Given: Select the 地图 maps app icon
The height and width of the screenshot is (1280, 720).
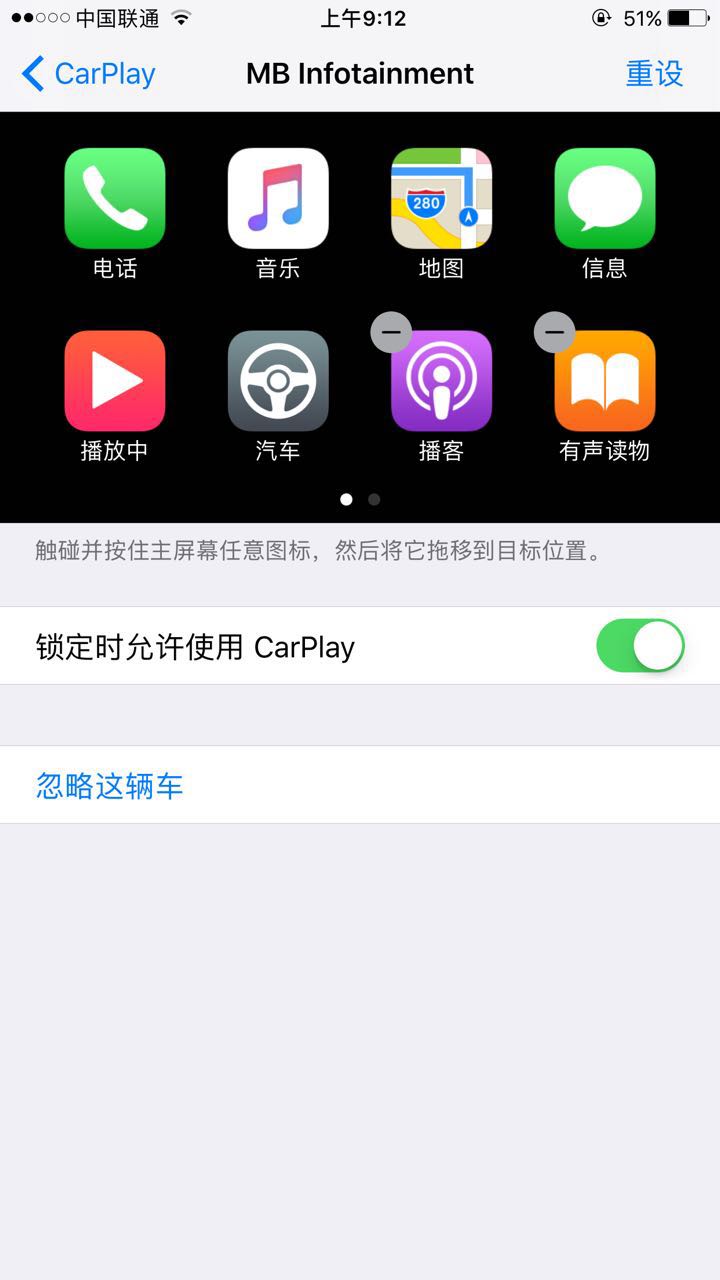Looking at the screenshot, I should [441, 198].
